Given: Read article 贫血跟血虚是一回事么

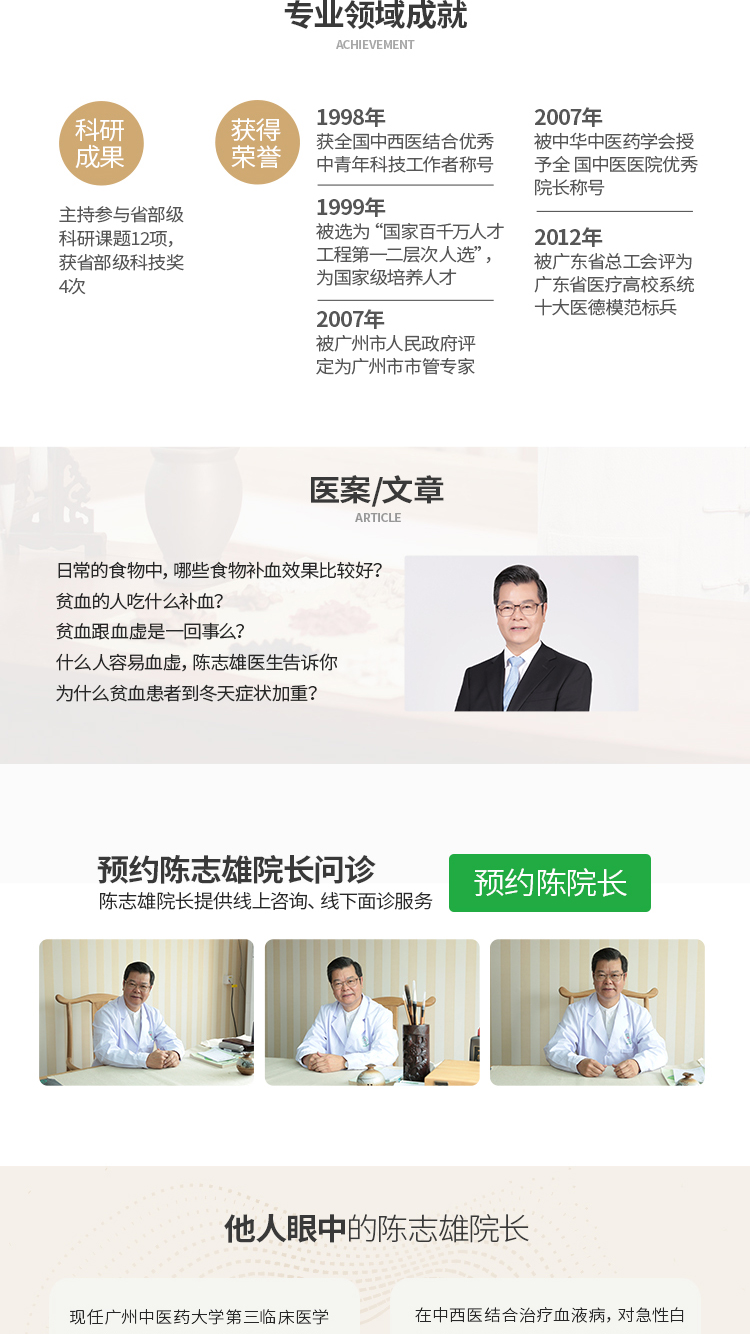Looking at the screenshot, I should pyautogui.click(x=150, y=632).
